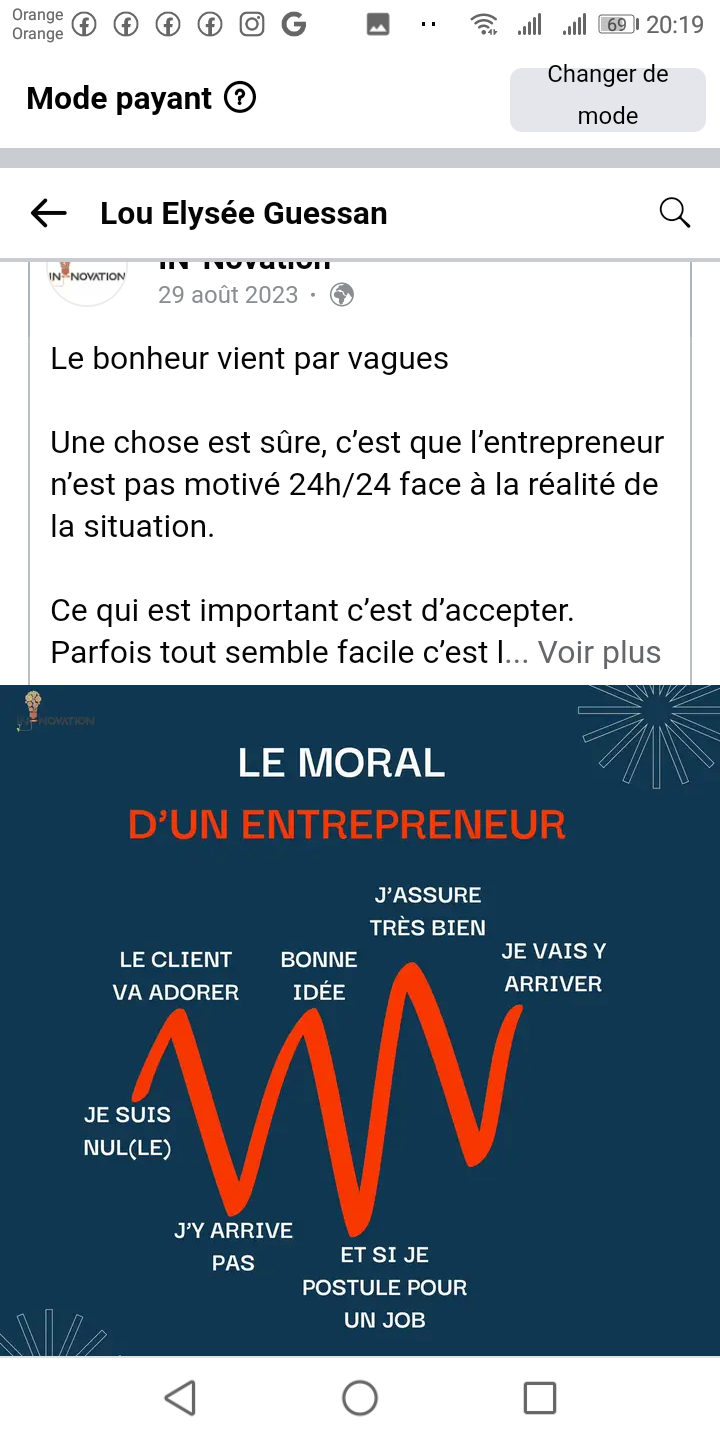Open the search magnifier icon

click(x=675, y=213)
